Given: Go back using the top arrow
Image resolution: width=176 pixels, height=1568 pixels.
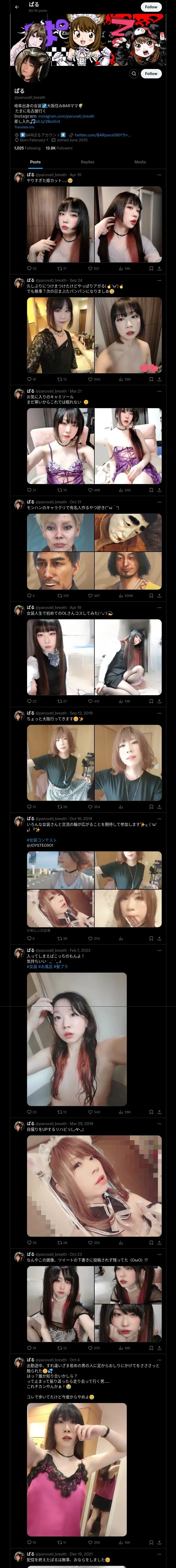Looking at the screenshot, I should coord(17,7).
